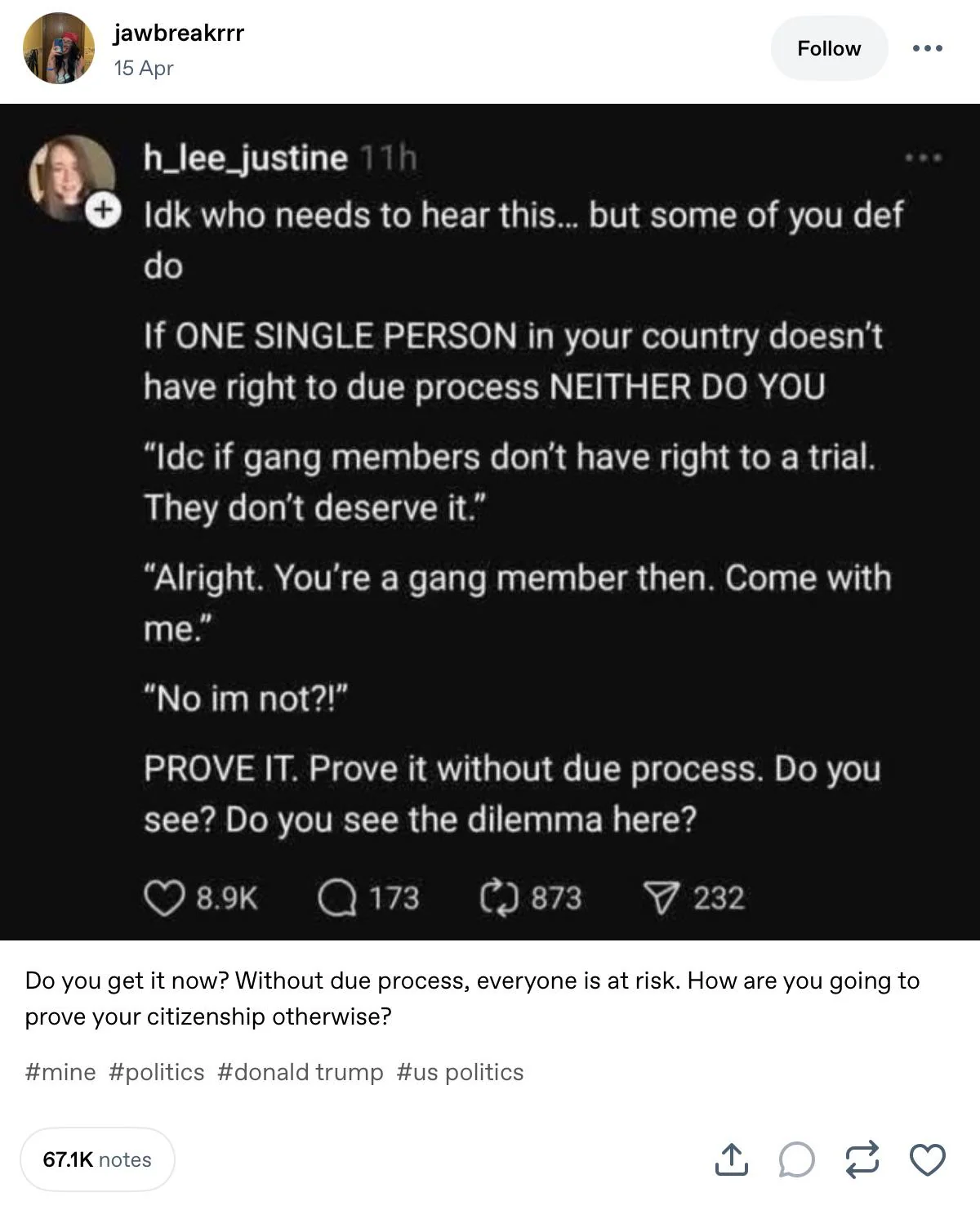Open the jawbreakrrr blog name

179,33
